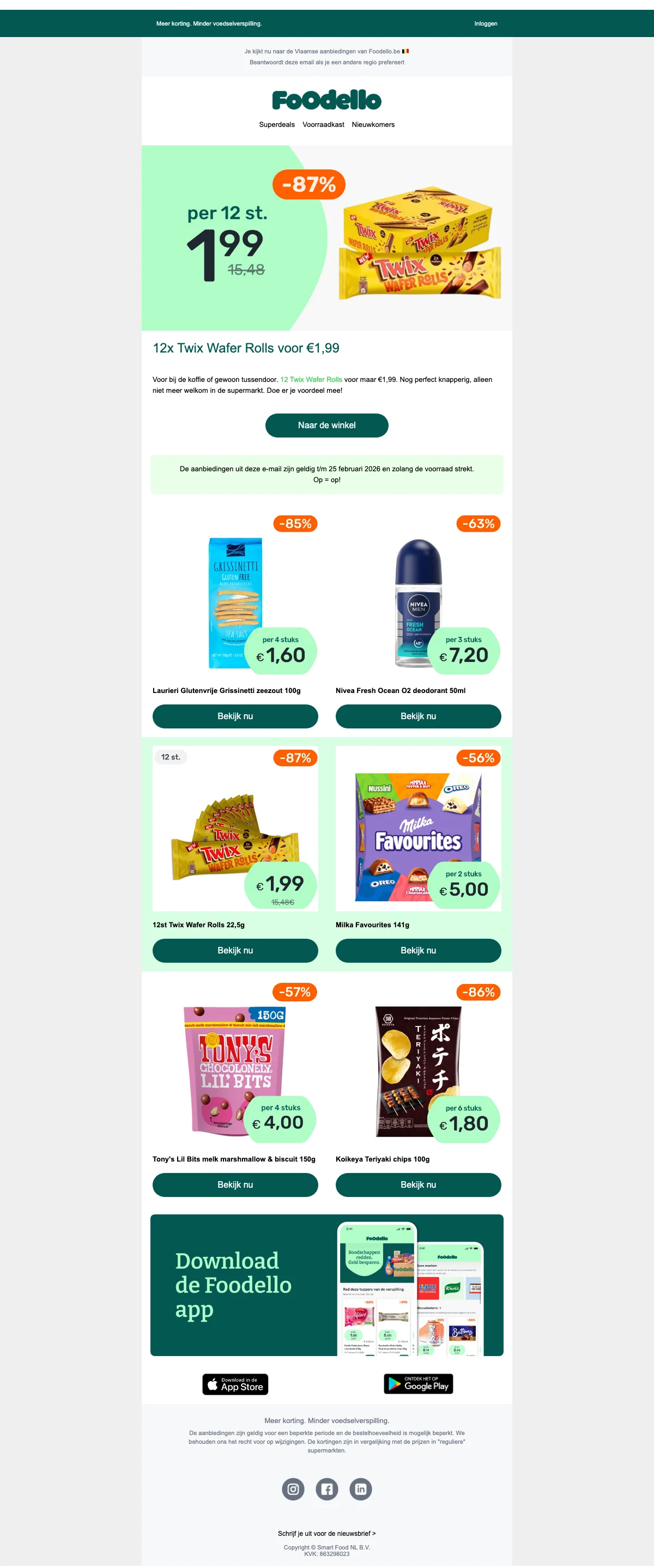654x1568 pixels.
Task: Open the Nieuwkomers link
Action: click(x=373, y=125)
